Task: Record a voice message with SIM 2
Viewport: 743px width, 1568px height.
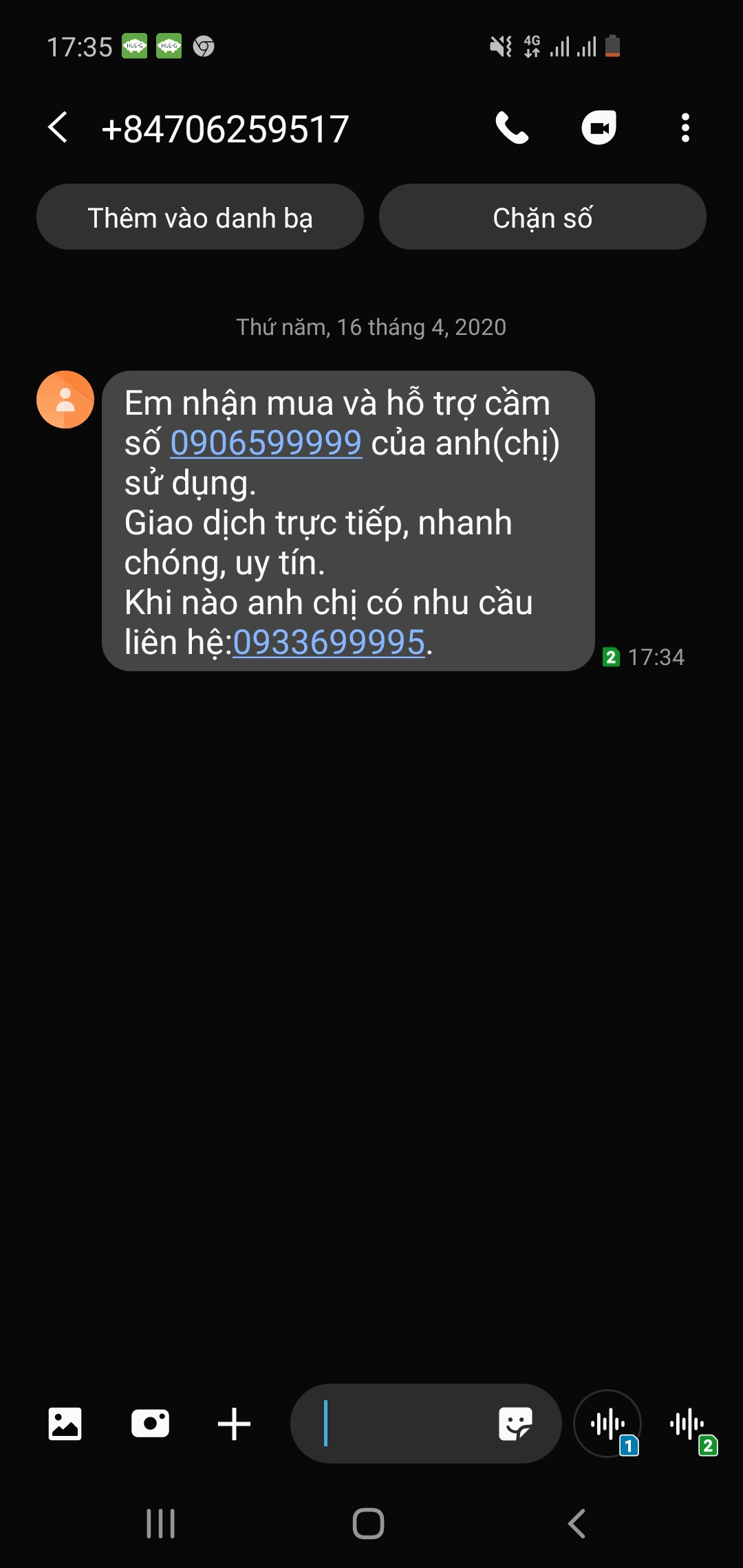Action: click(687, 1424)
